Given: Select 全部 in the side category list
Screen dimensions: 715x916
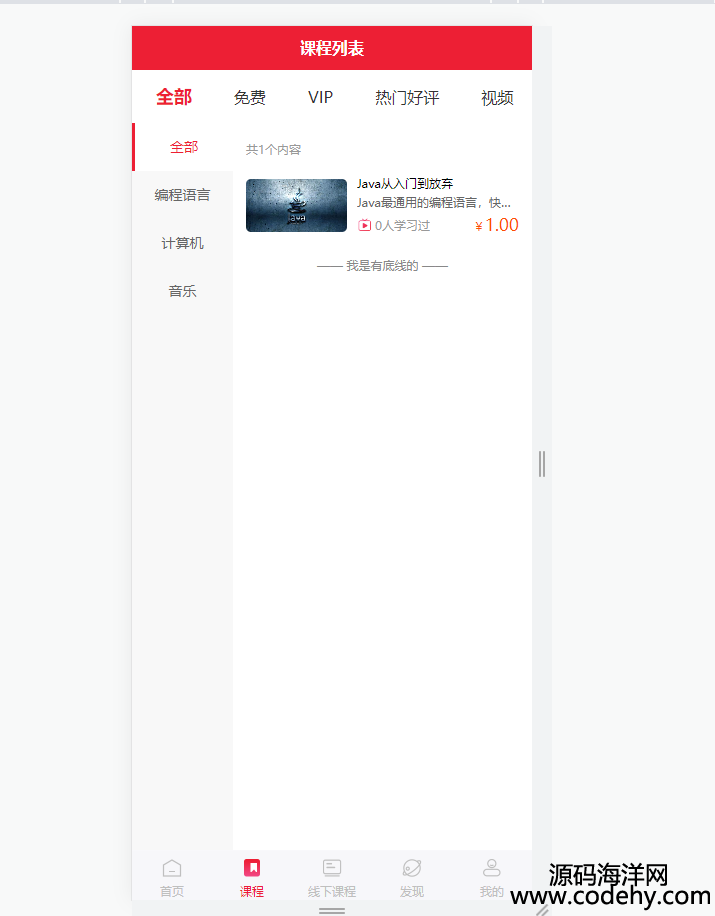Looking at the screenshot, I should (183, 147).
